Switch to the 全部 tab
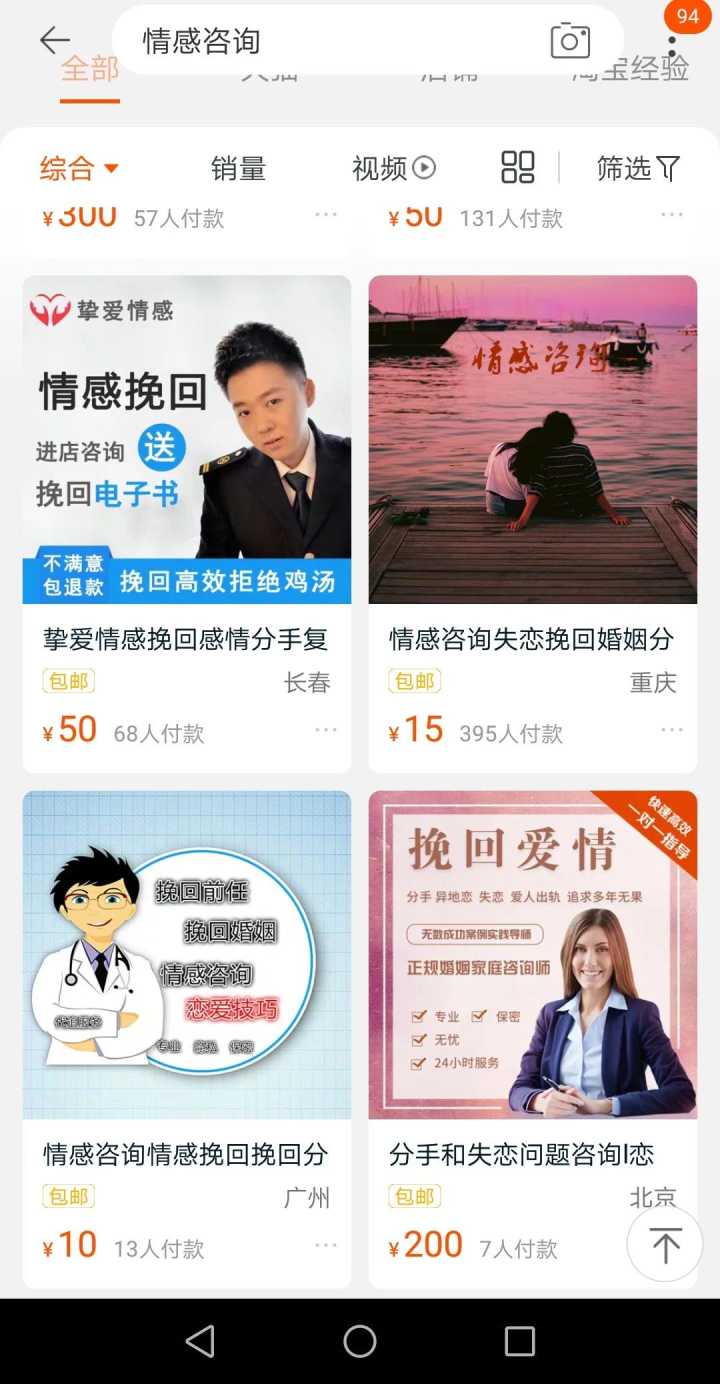 tap(90, 70)
